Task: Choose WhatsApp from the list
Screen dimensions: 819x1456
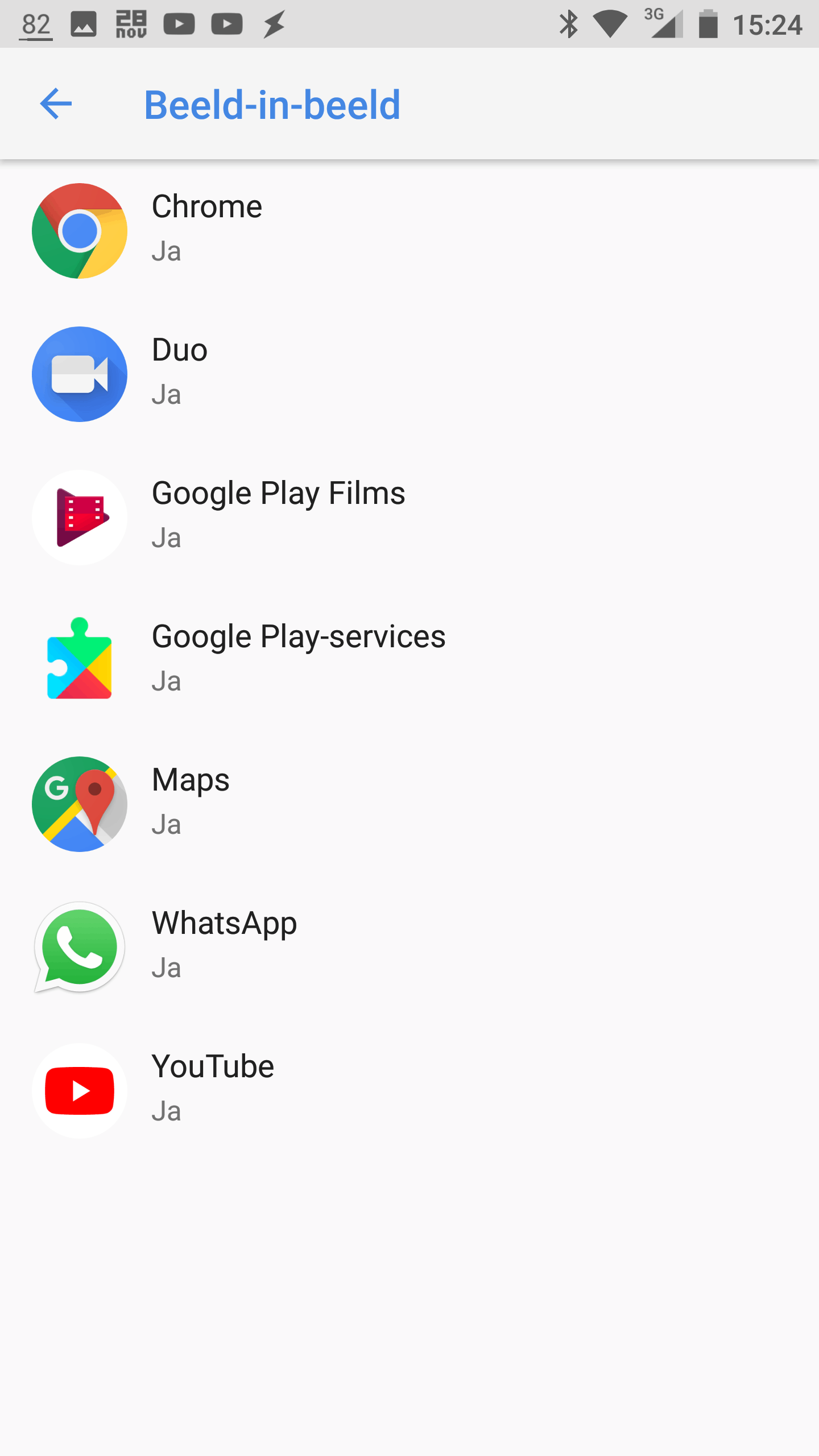Action: 409,947
